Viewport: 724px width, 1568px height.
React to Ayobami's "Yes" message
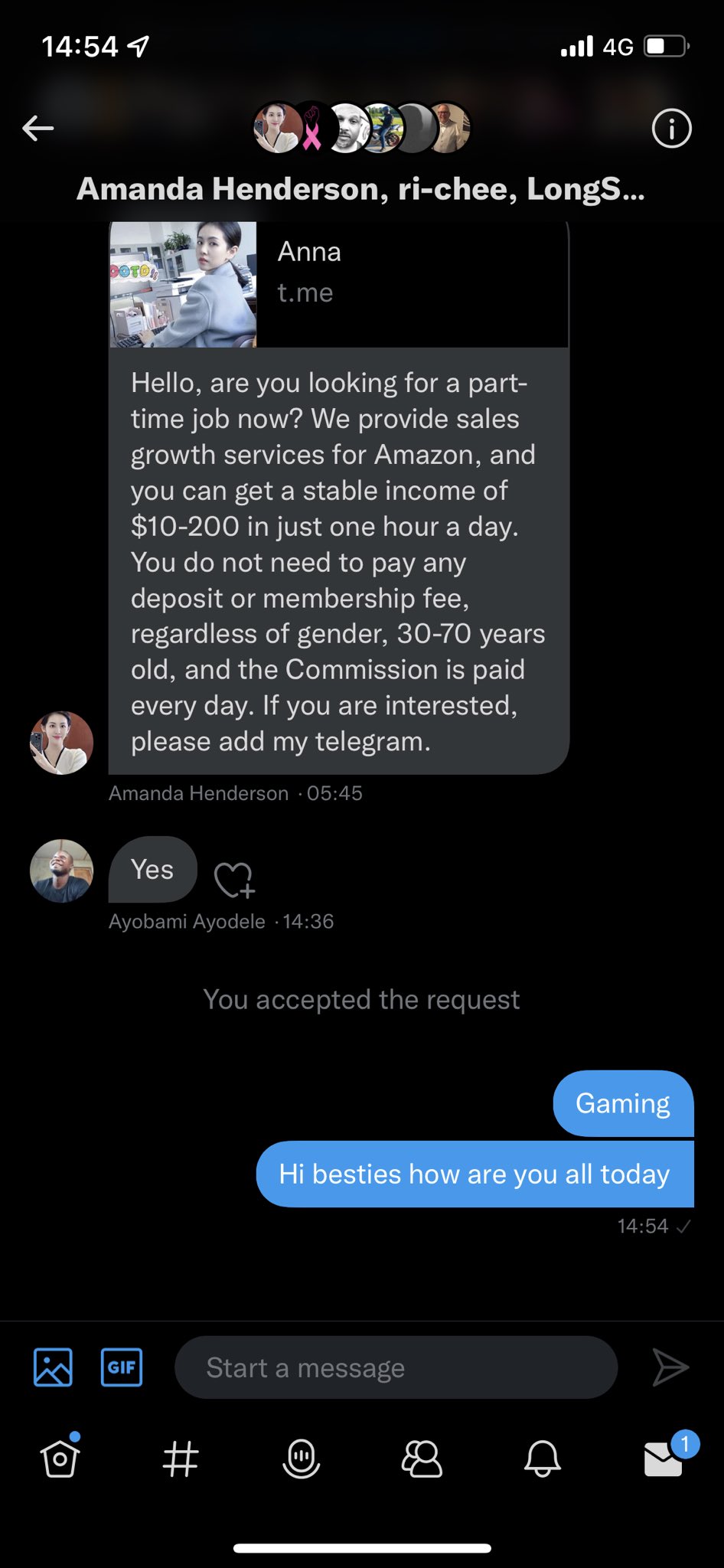233,879
